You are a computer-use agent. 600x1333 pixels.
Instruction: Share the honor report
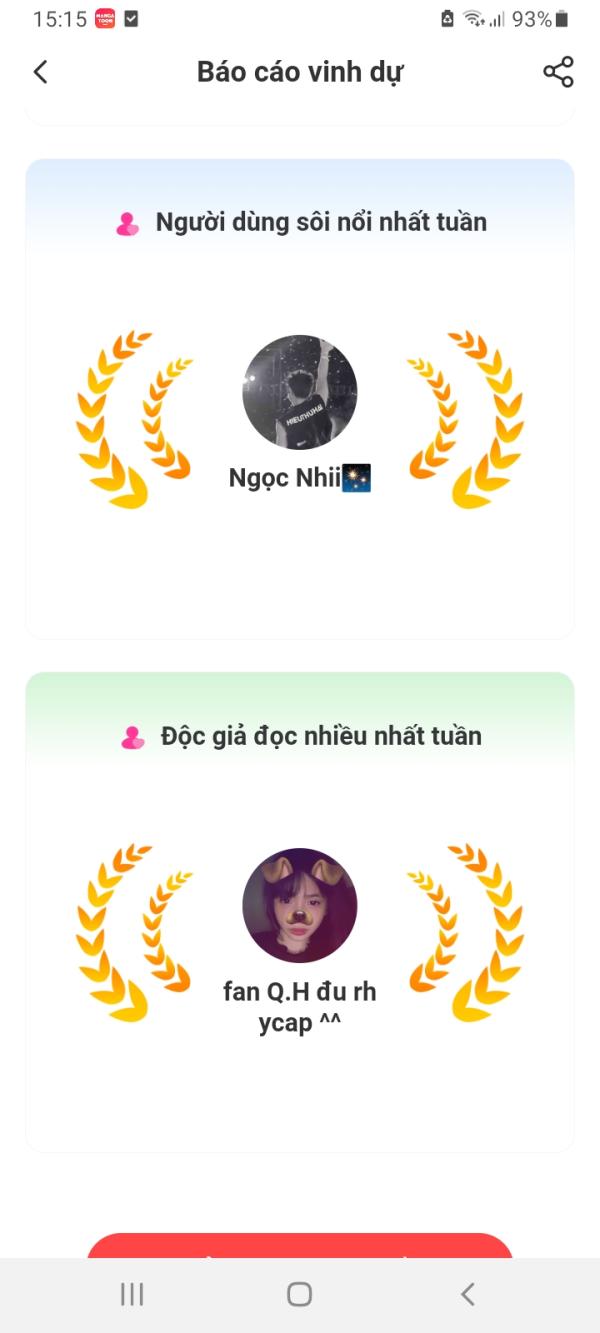tap(558, 72)
